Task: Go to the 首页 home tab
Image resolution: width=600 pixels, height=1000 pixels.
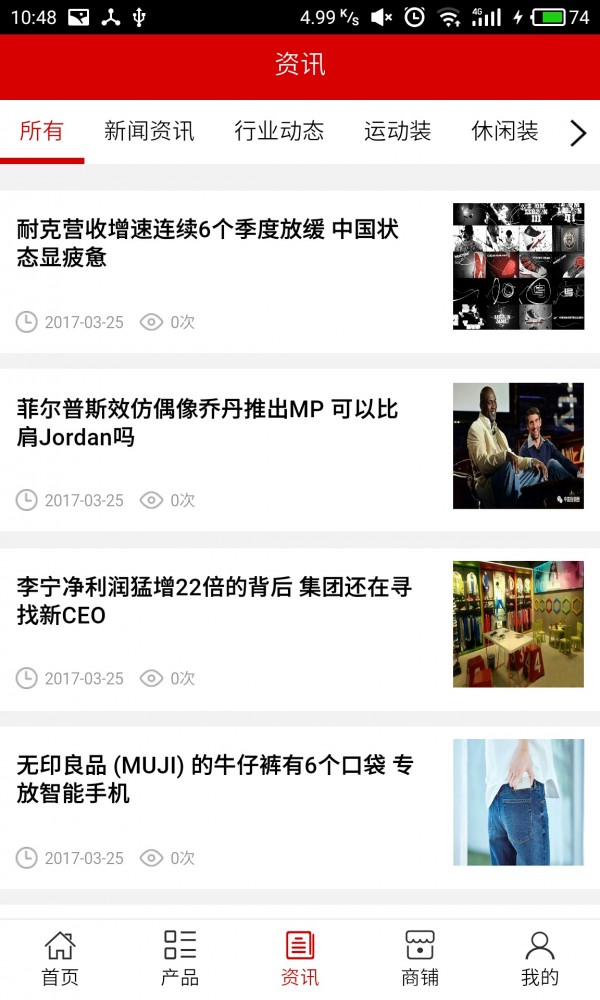Action: click(60, 958)
